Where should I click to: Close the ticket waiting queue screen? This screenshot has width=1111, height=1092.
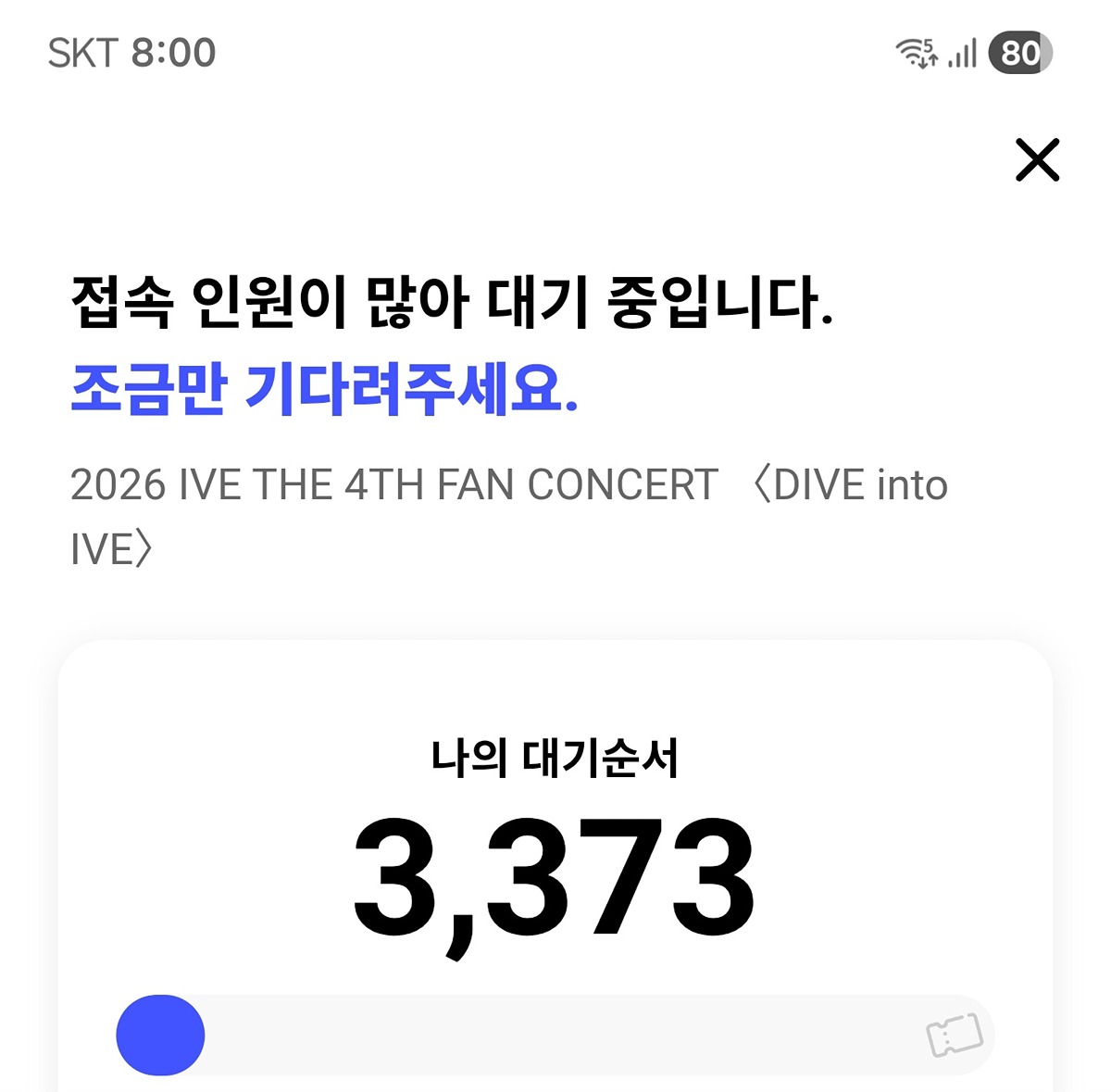point(1037,160)
